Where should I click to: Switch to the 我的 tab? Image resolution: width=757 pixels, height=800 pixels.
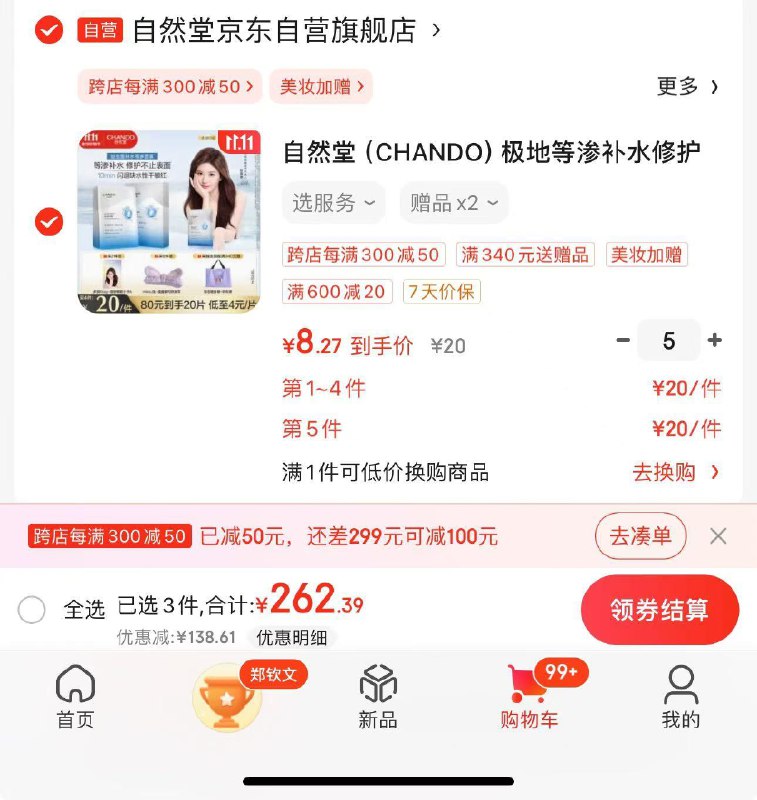click(x=681, y=699)
